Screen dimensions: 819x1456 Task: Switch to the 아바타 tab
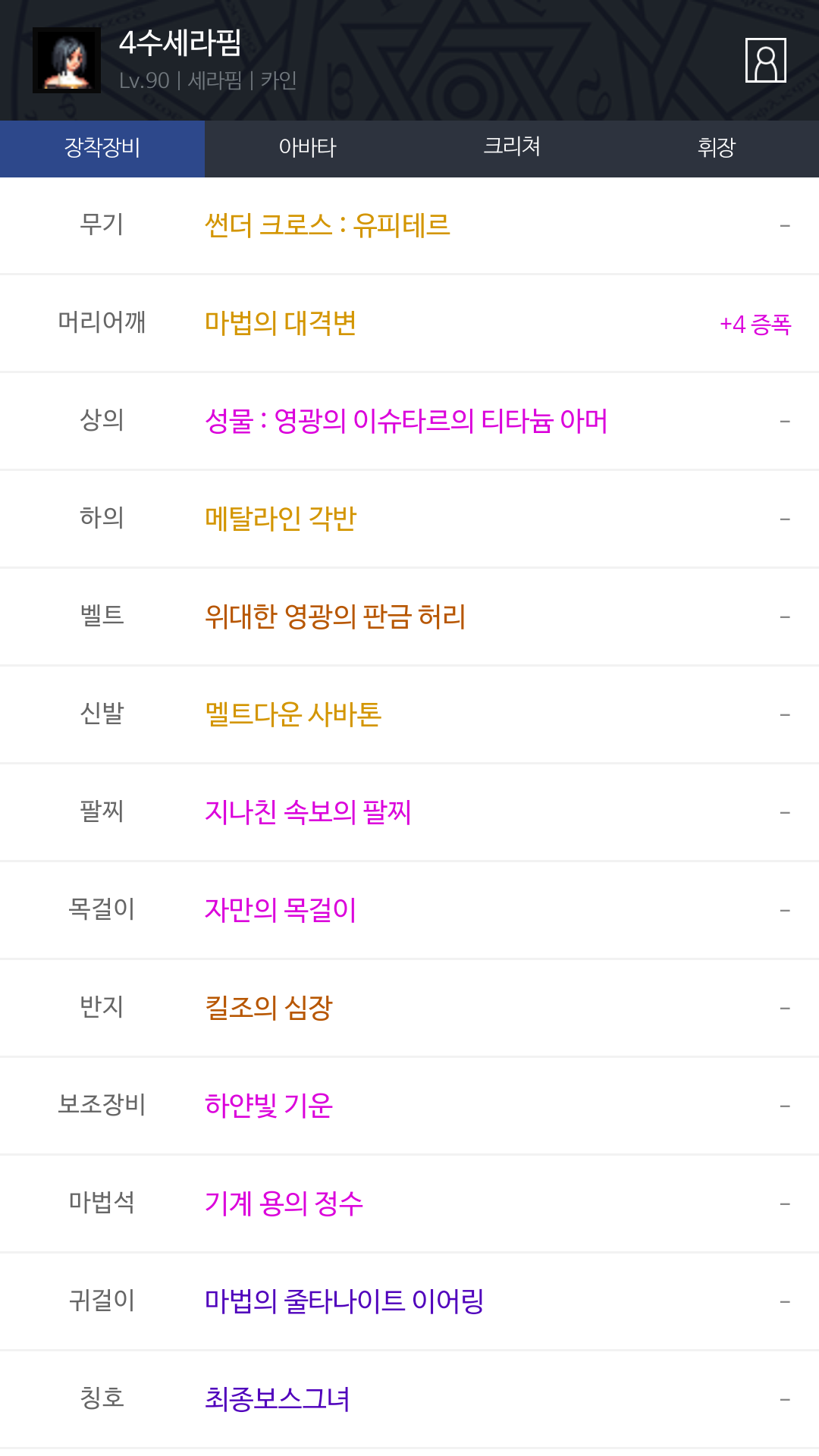307,149
